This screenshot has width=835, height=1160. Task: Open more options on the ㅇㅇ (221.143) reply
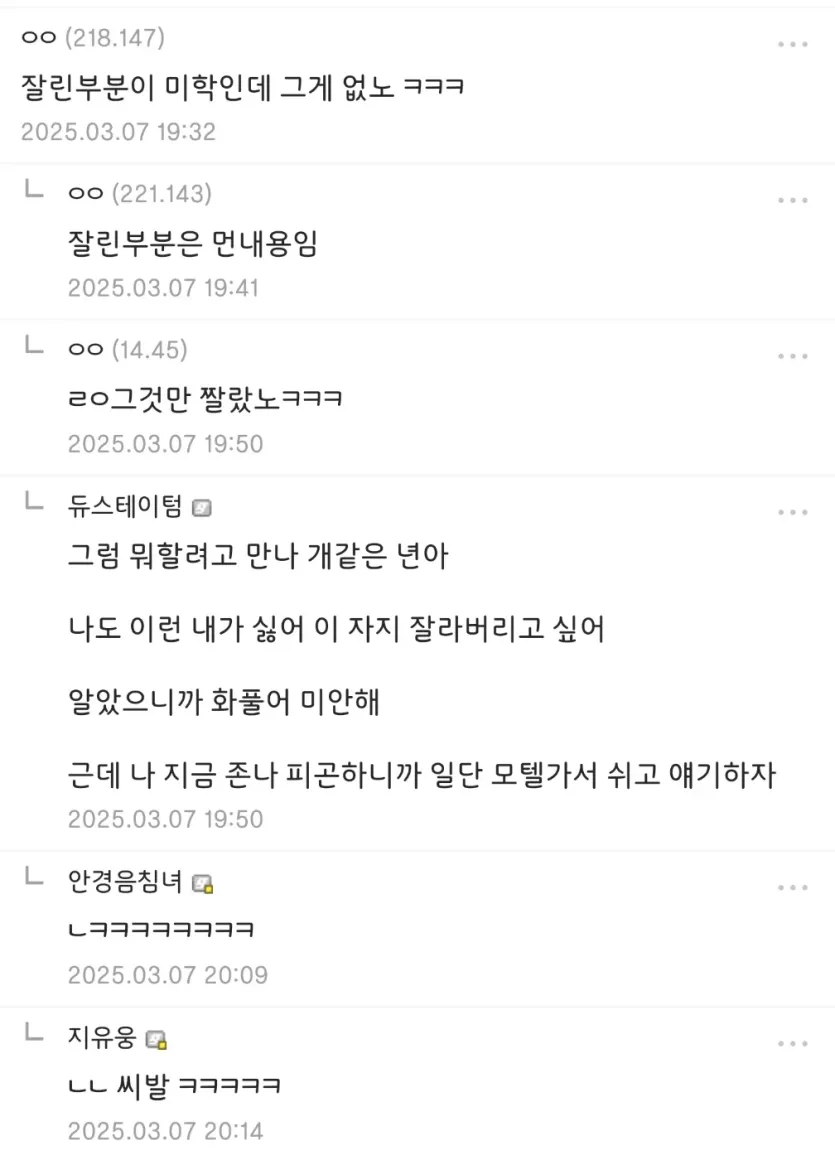(793, 200)
